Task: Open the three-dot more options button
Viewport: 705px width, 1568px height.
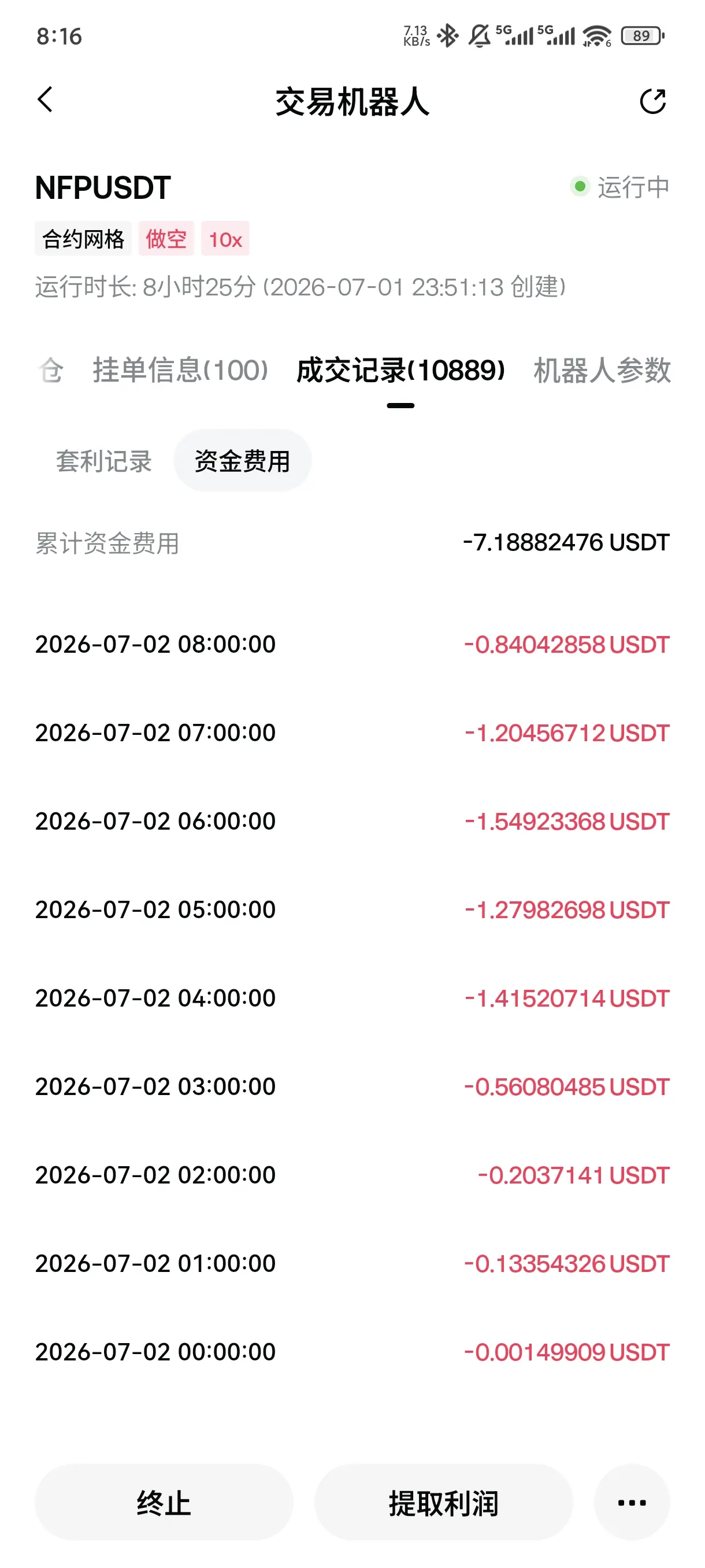Action: pos(632,1502)
